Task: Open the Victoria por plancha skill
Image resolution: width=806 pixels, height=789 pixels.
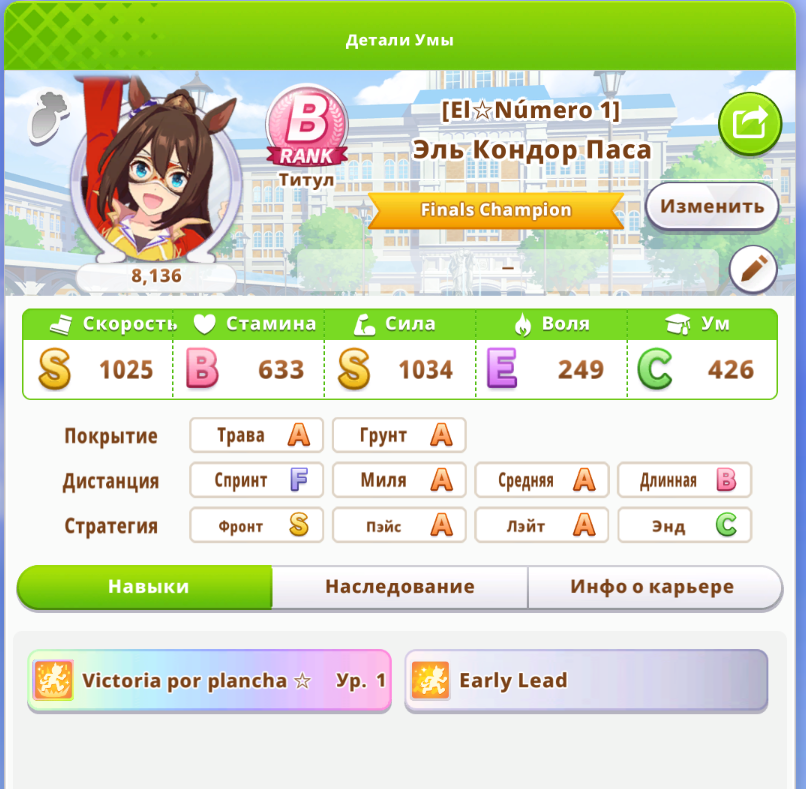Action: coord(210,681)
